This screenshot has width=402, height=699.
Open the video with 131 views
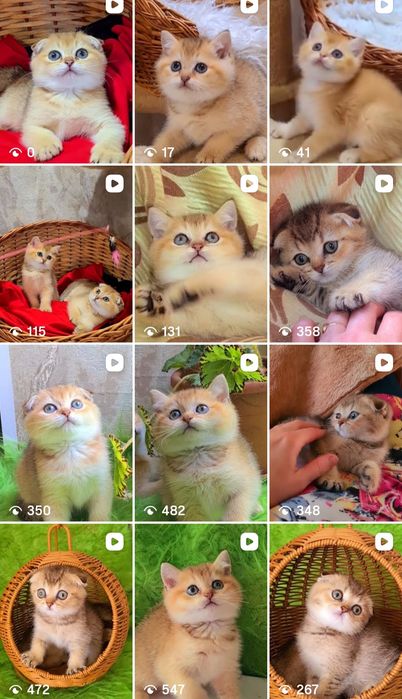tap(201, 254)
